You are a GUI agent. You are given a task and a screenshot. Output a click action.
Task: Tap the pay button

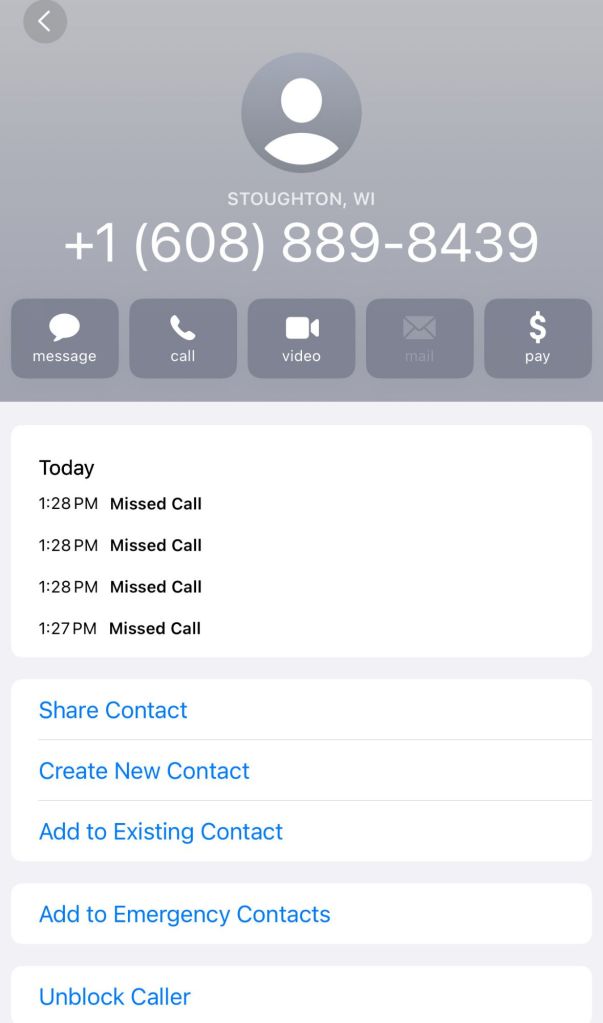(x=537, y=338)
